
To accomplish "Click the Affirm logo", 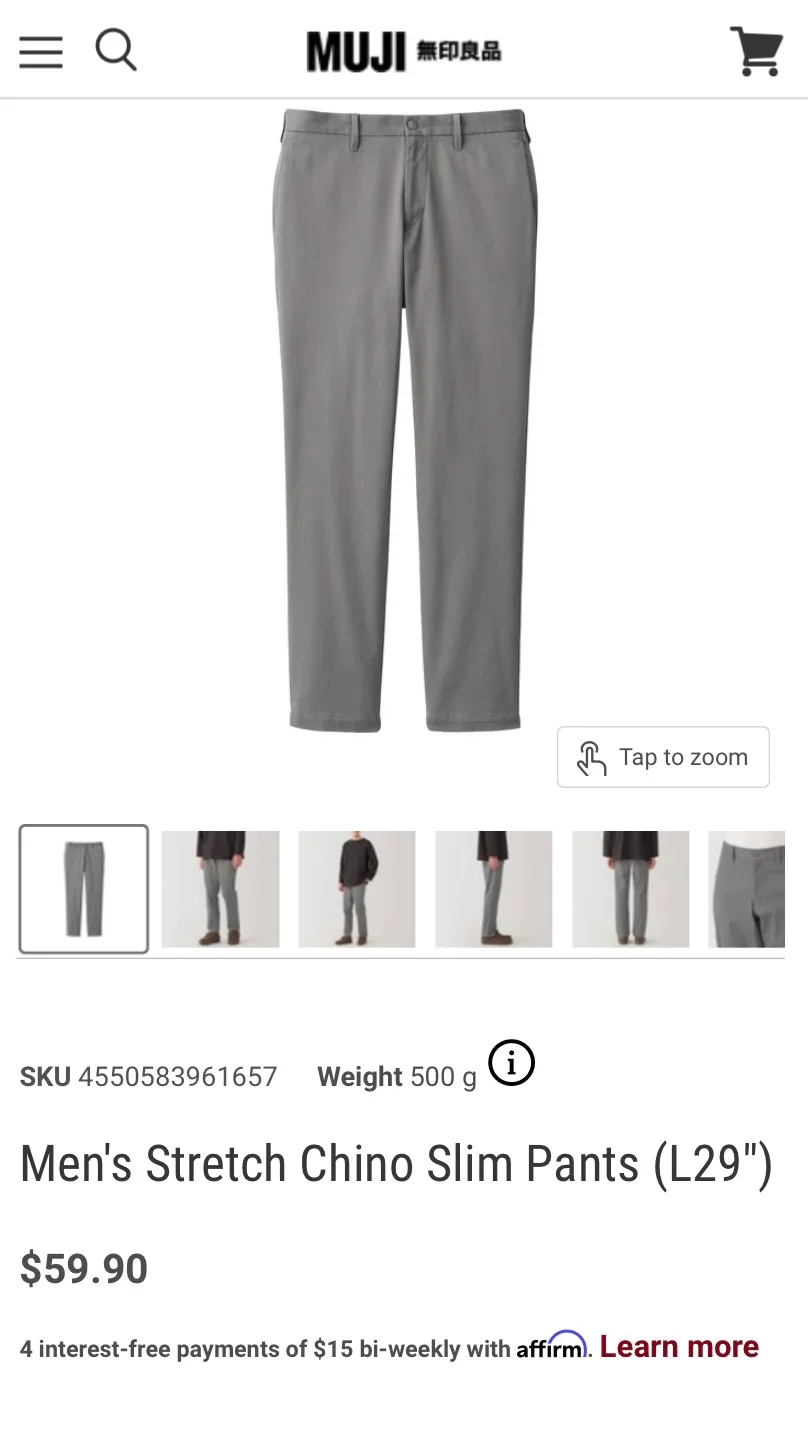I will point(552,1347).
